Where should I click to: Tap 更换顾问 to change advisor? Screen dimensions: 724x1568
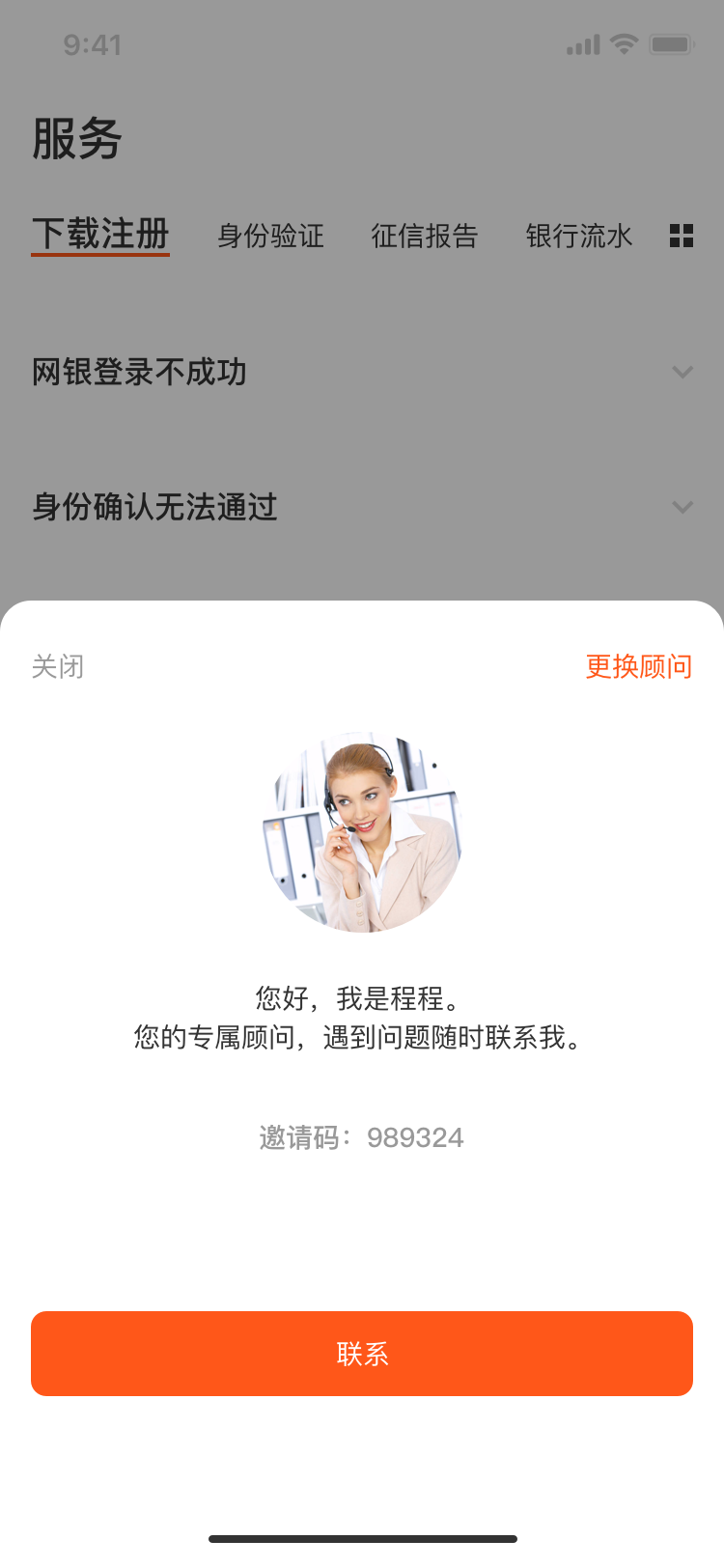pos(639,666)
